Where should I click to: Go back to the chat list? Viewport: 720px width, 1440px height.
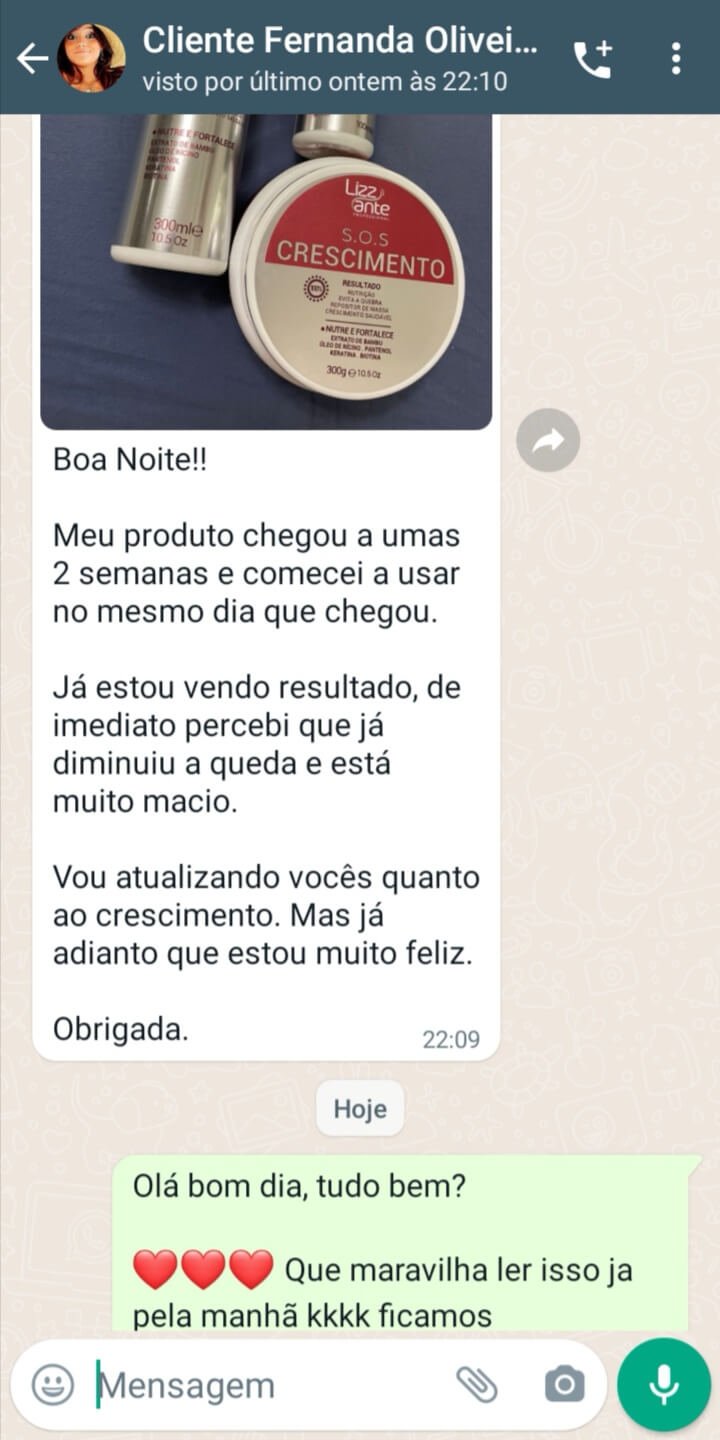(31, 59)
